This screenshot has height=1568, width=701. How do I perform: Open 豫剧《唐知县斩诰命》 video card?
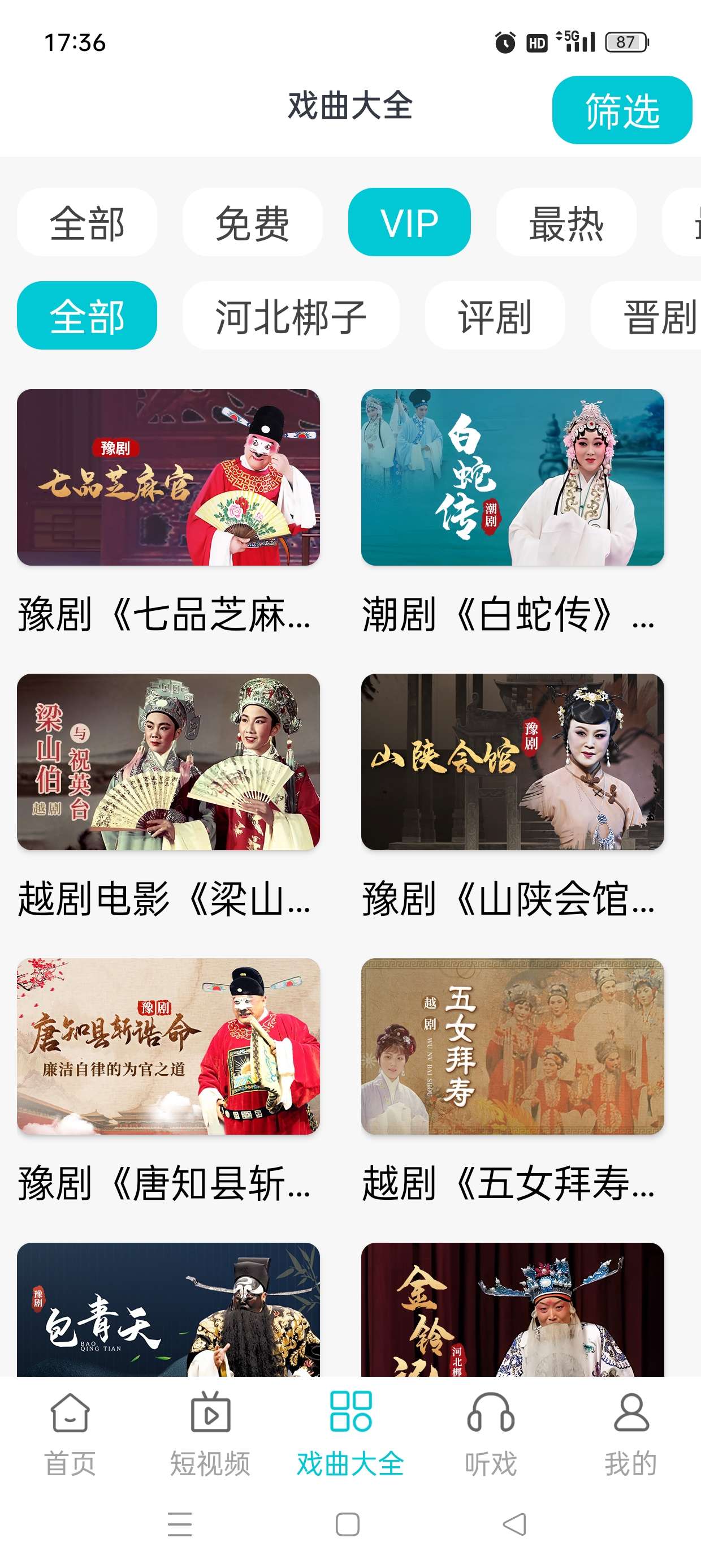tap(168, 1046)
